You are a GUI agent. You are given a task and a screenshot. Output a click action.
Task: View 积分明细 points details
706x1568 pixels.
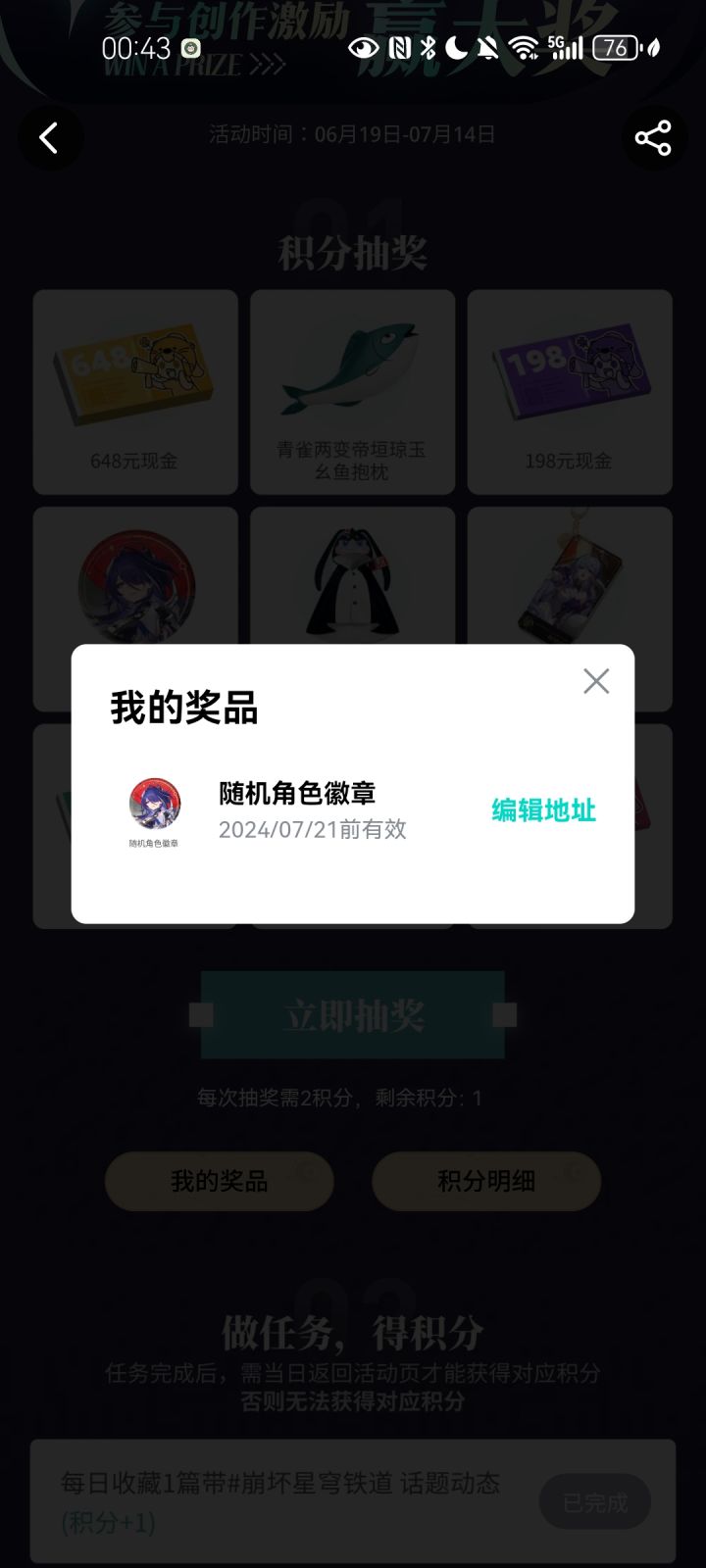click(x=485, y=1181)
